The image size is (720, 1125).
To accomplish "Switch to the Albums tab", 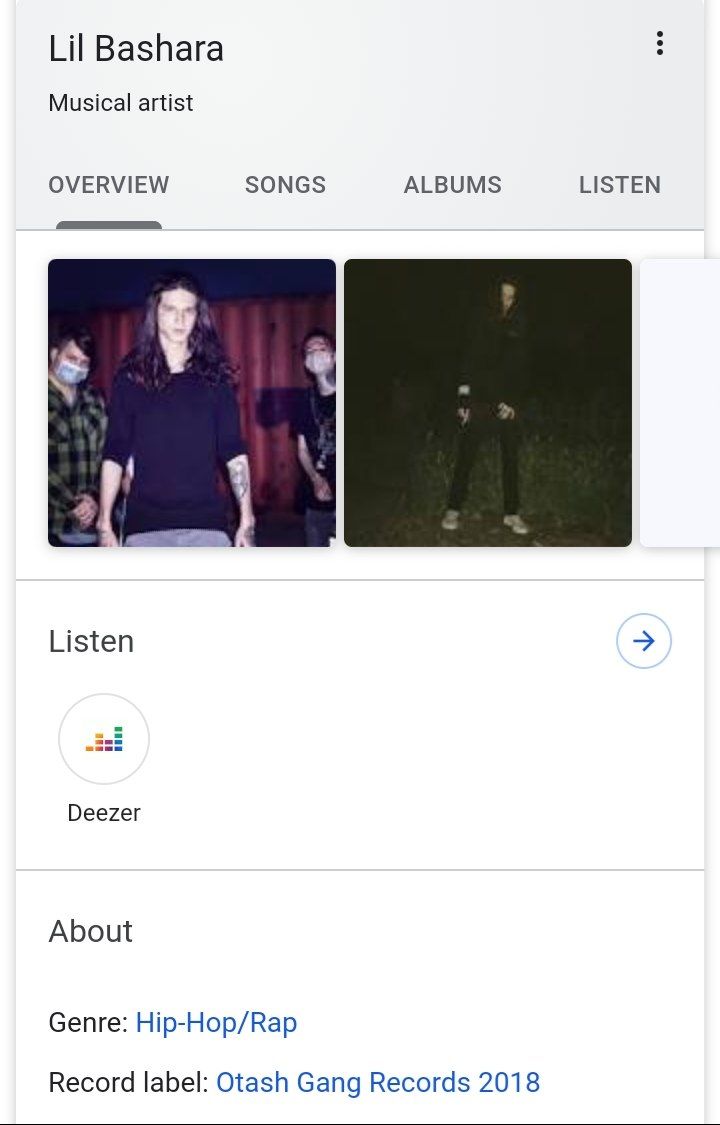I will [x=452, y=185].
